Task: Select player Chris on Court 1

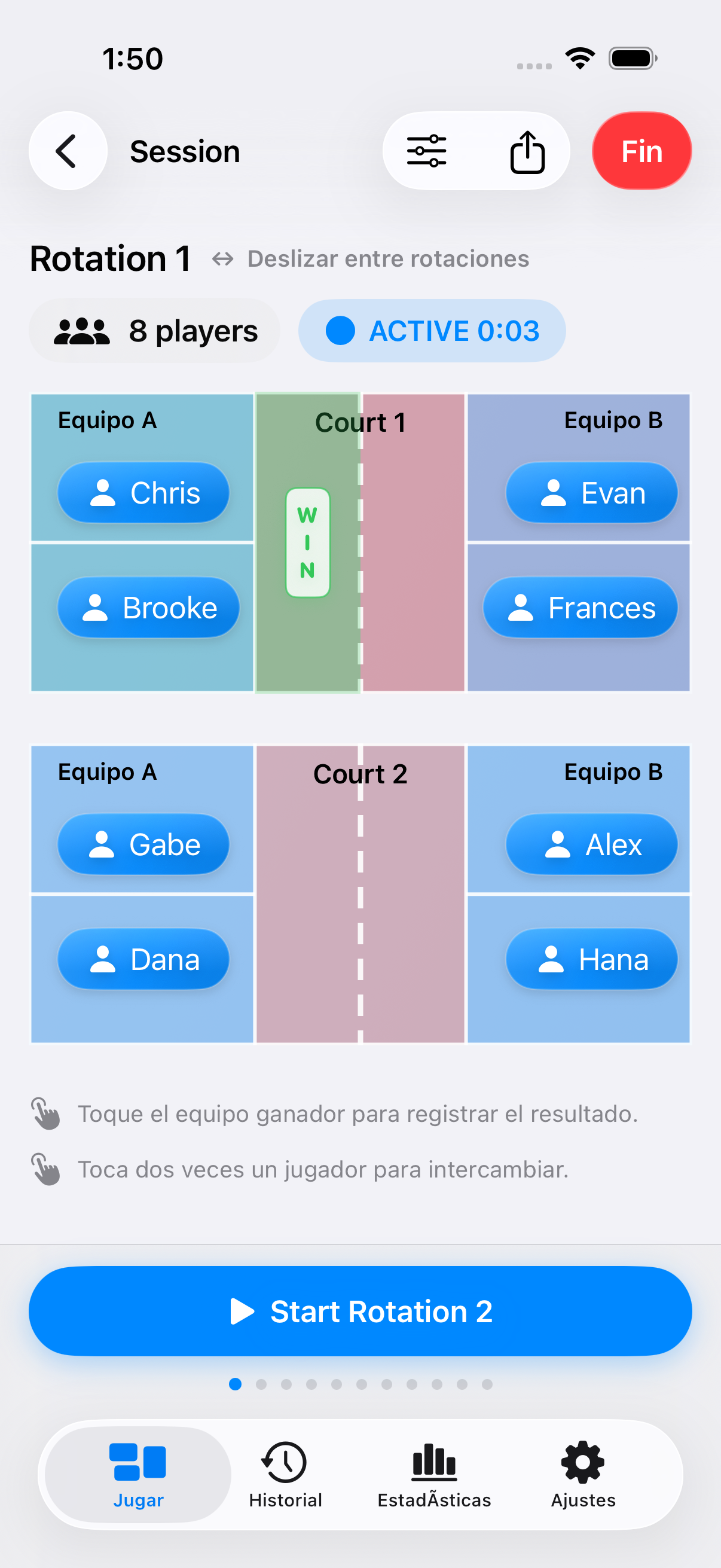Action: click(143, 492)
